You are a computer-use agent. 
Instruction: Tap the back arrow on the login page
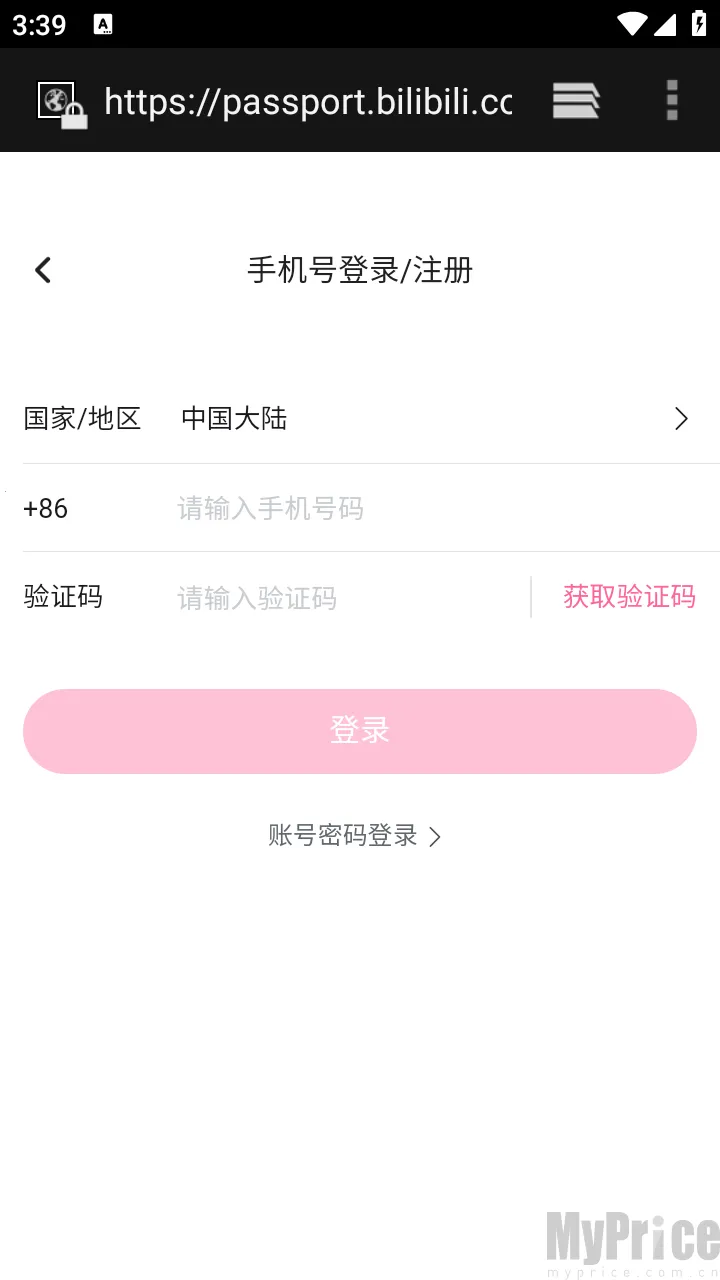point(42,269)
